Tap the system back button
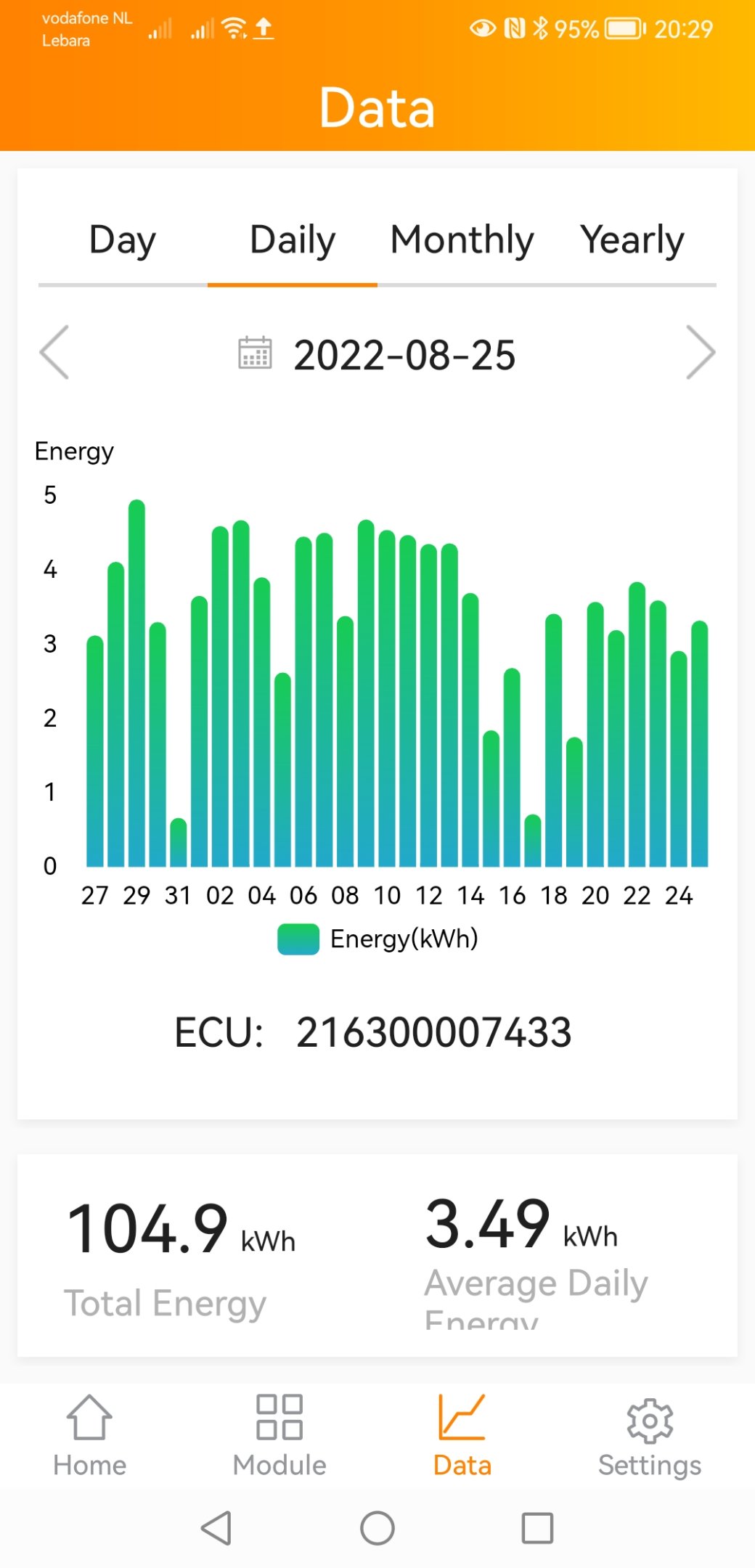Viewport: 755px width, 1568px height. [216, 1528]
